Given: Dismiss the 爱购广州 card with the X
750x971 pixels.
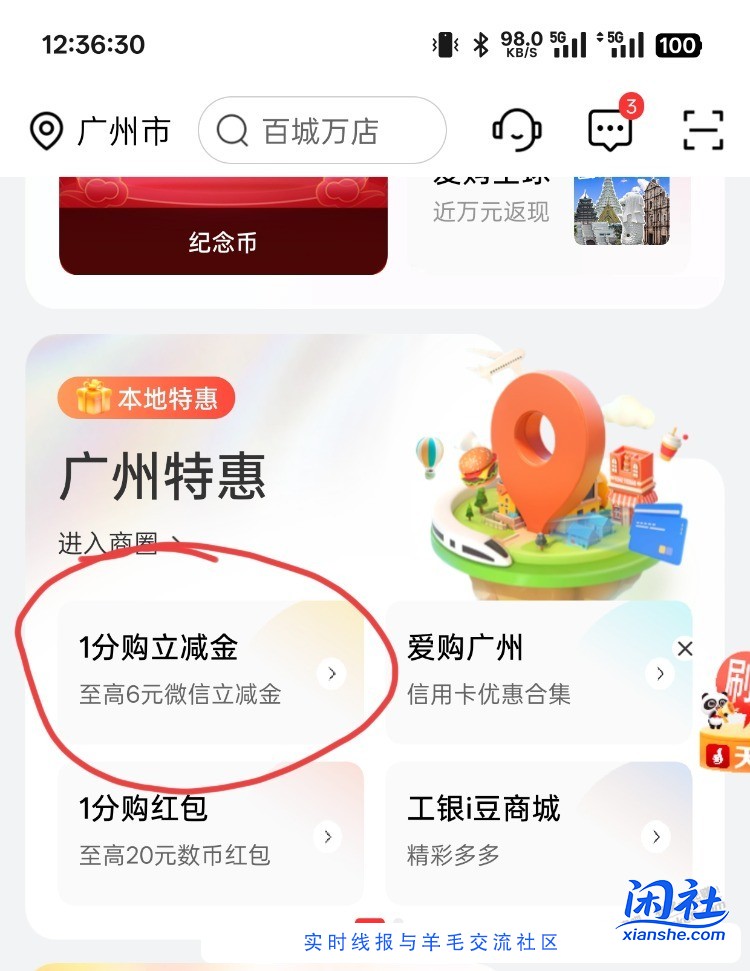Looking at the screenshot, I should pos(685,648).
